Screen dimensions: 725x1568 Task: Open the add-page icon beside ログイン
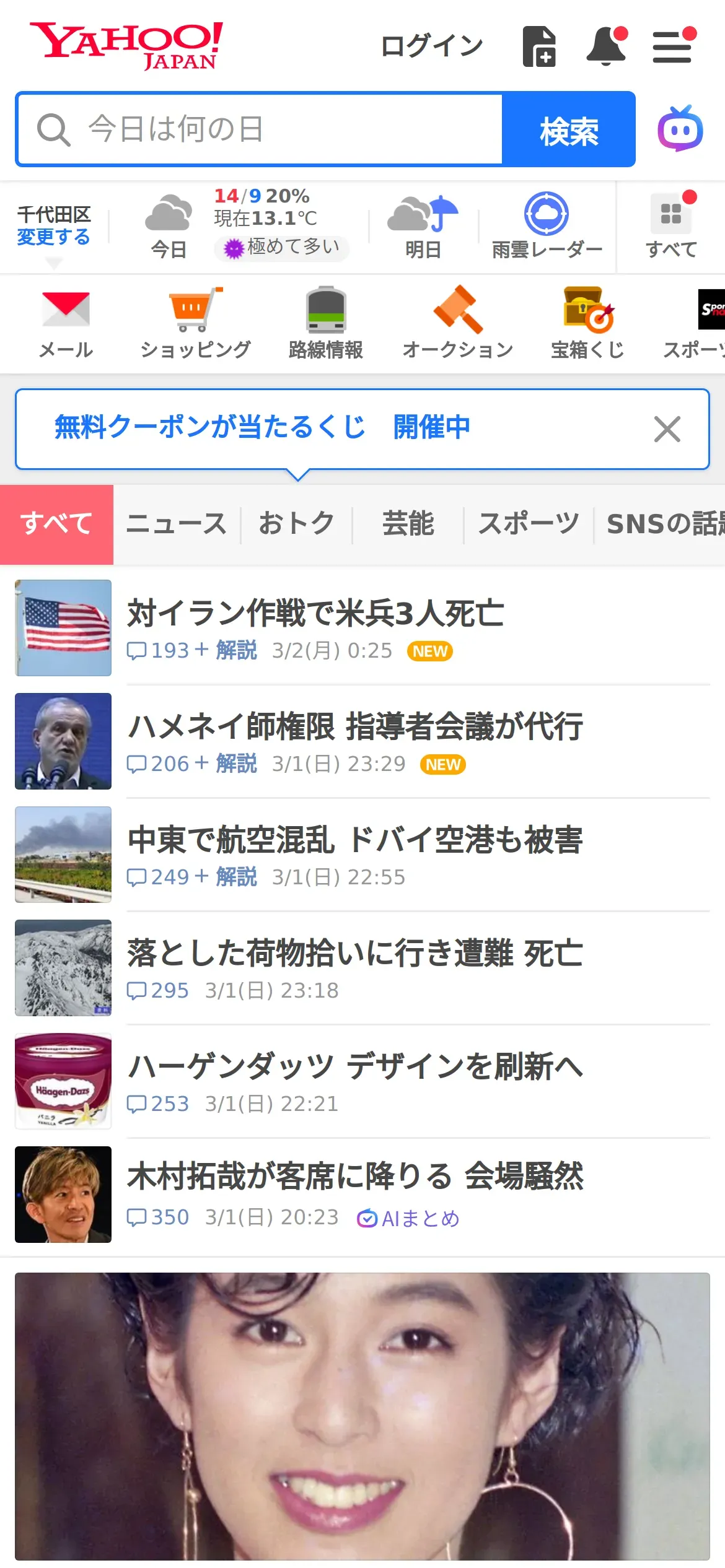point(539,46)
